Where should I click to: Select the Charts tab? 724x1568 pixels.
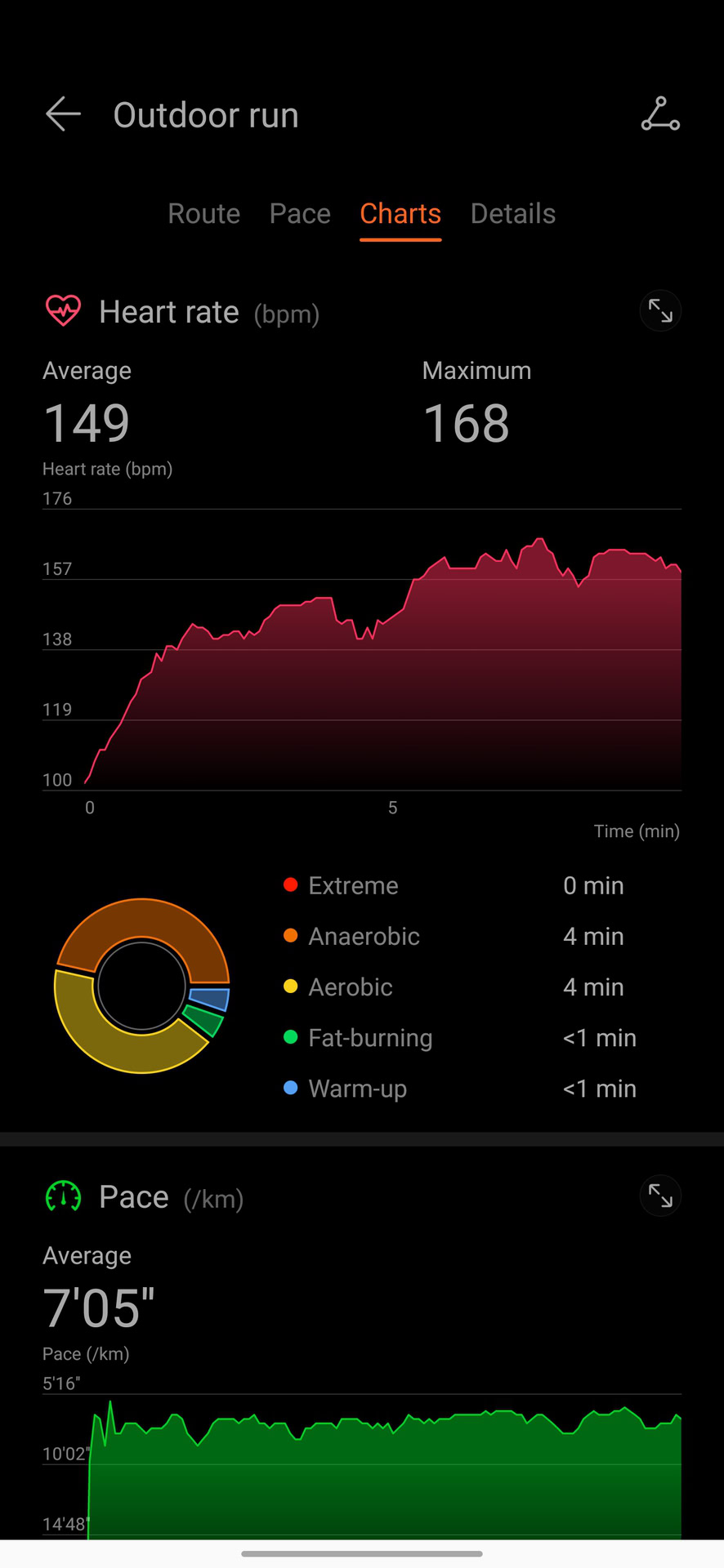(x=400, y=214)
